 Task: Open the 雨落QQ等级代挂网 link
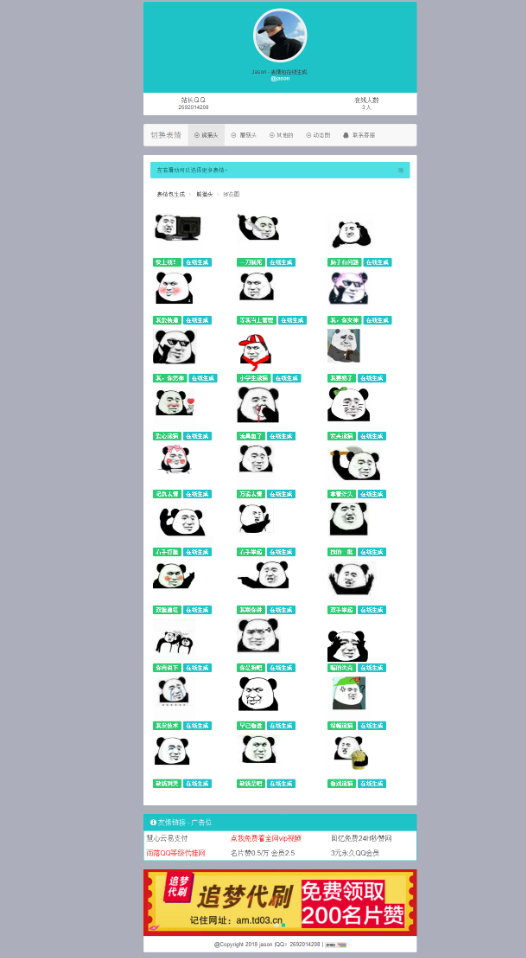coord(176,852)
